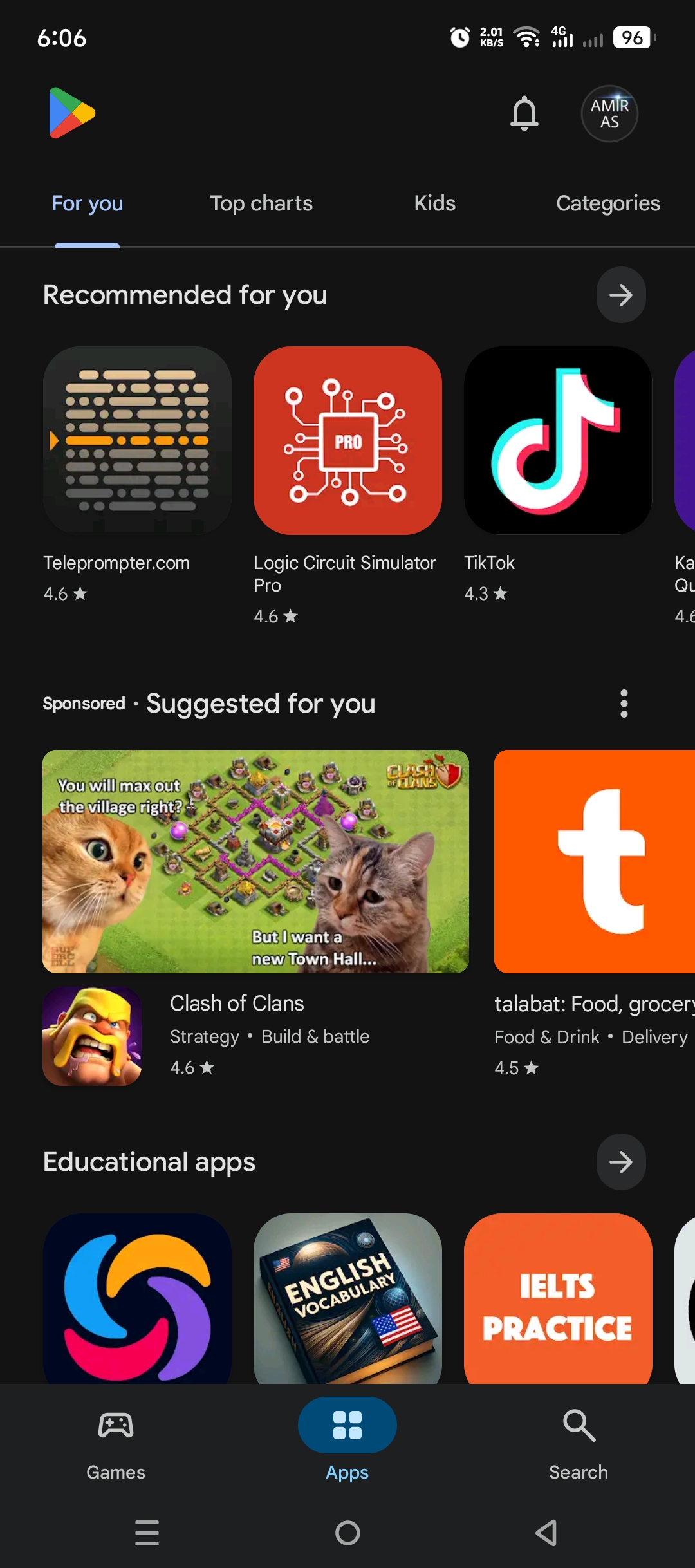695x1568 pixels.
Task: Open the English Vocabulary app
Action: point(347,1298)
